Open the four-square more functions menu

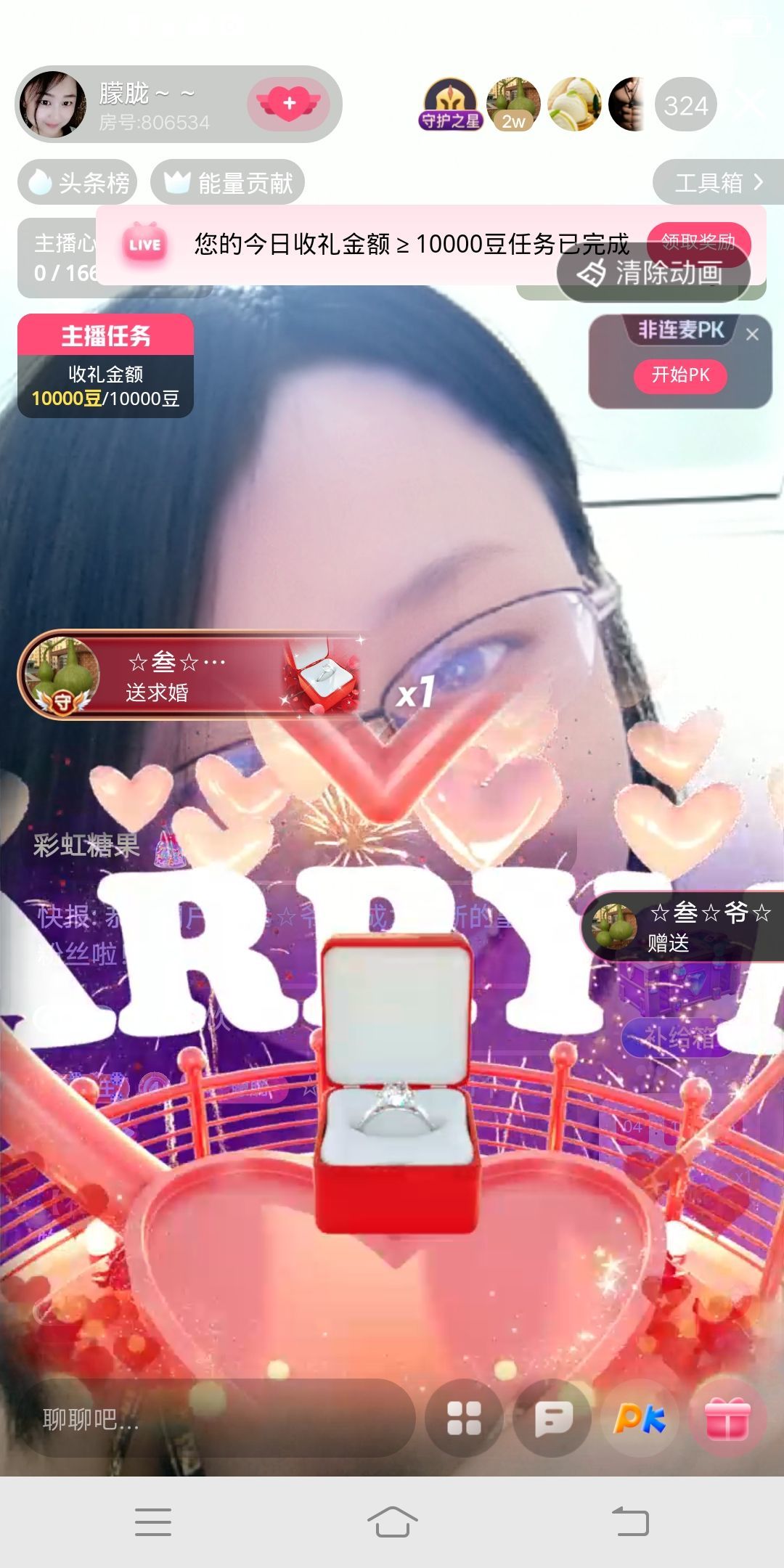pos(465,1418)
